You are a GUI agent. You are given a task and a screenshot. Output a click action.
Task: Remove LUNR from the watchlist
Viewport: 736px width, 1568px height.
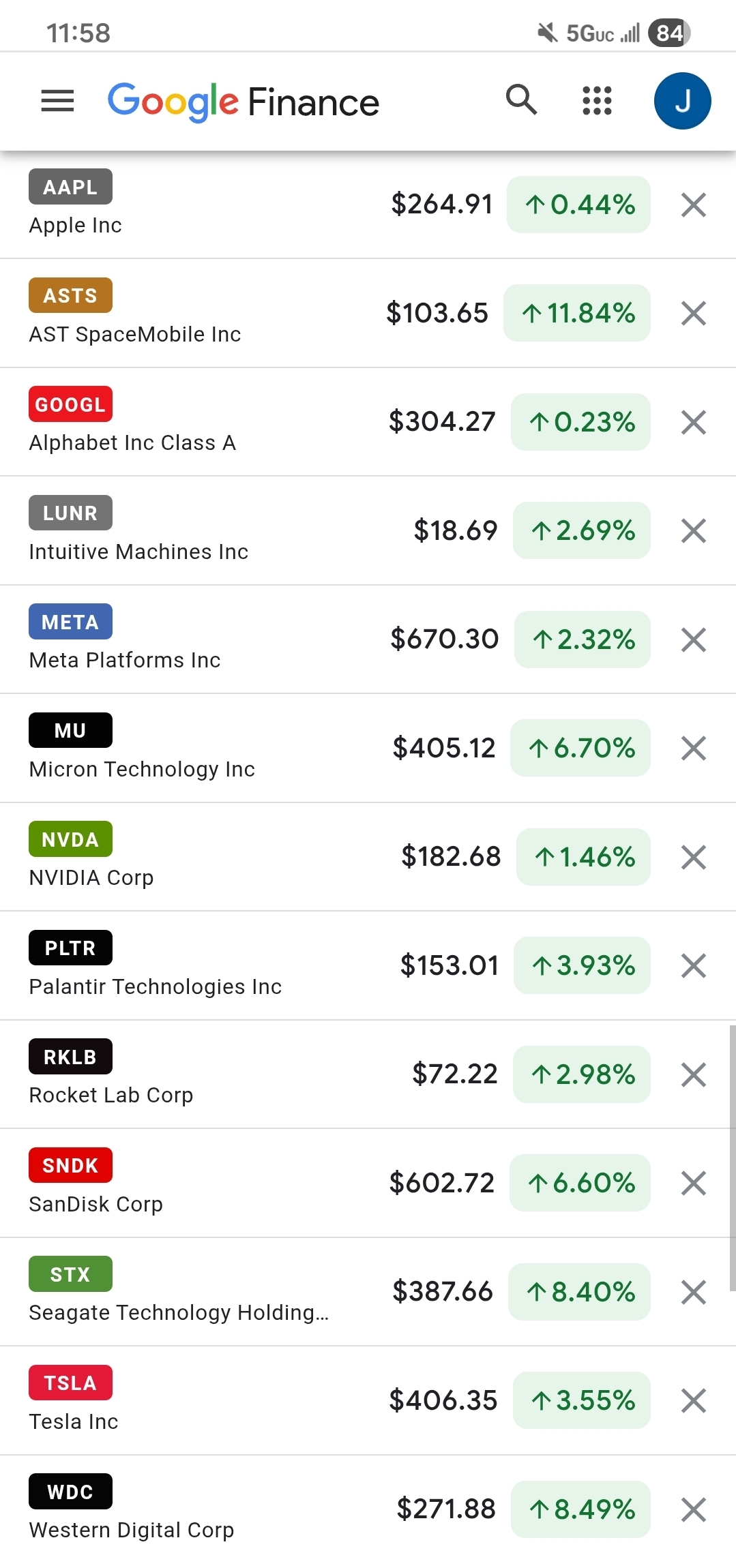[693, 531]
